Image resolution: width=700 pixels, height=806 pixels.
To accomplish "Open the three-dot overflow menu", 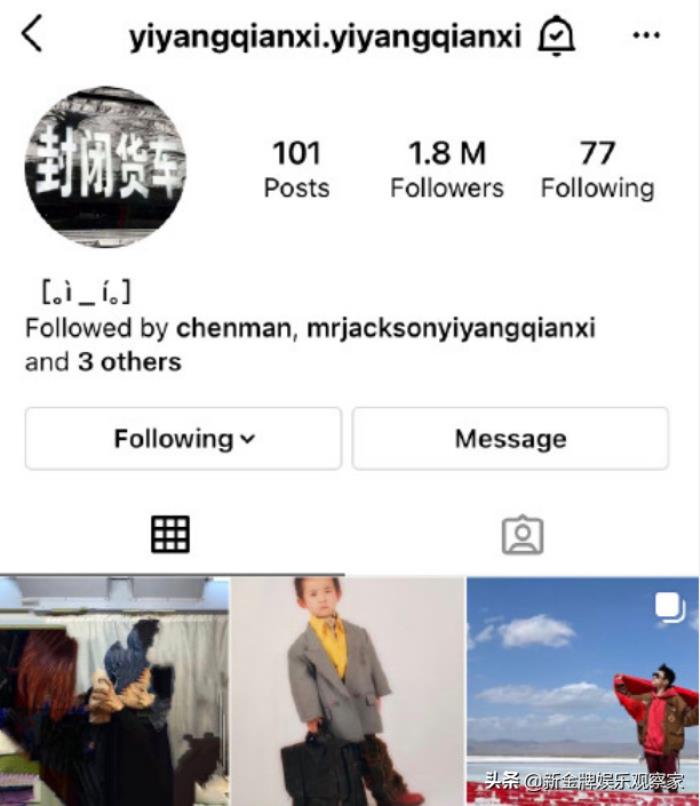I will pos(646,36).
